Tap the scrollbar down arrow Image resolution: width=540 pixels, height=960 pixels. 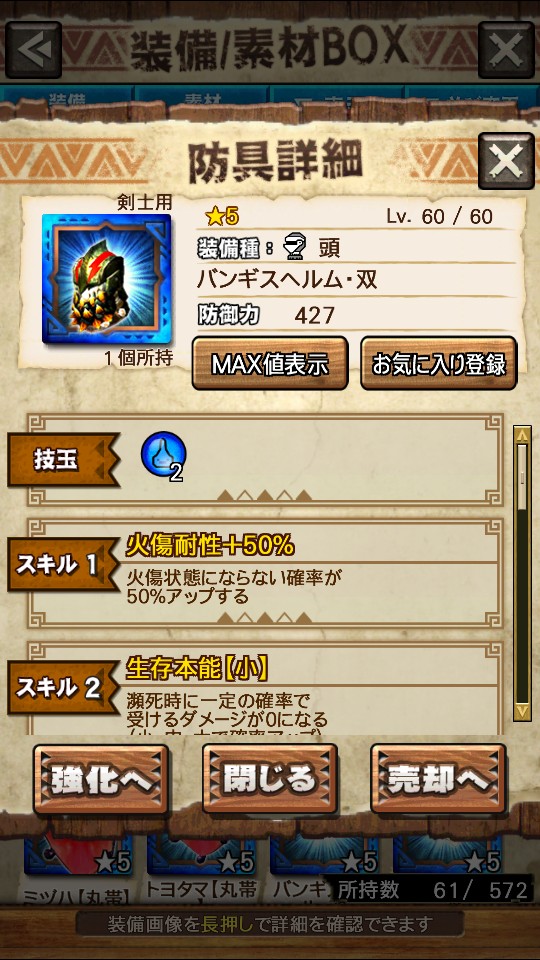(x=522, y=712)
